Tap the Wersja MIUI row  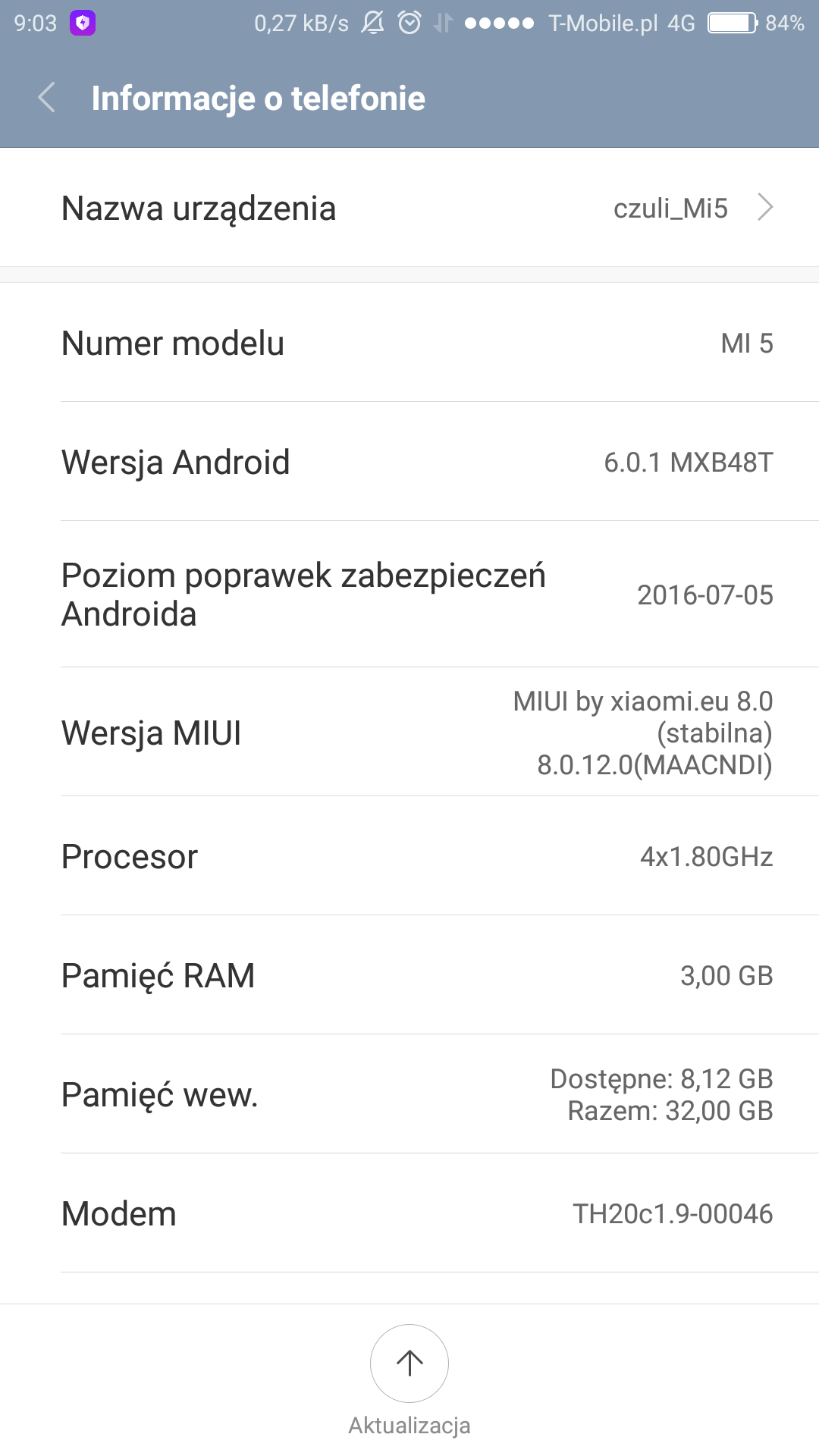point(409,733)
